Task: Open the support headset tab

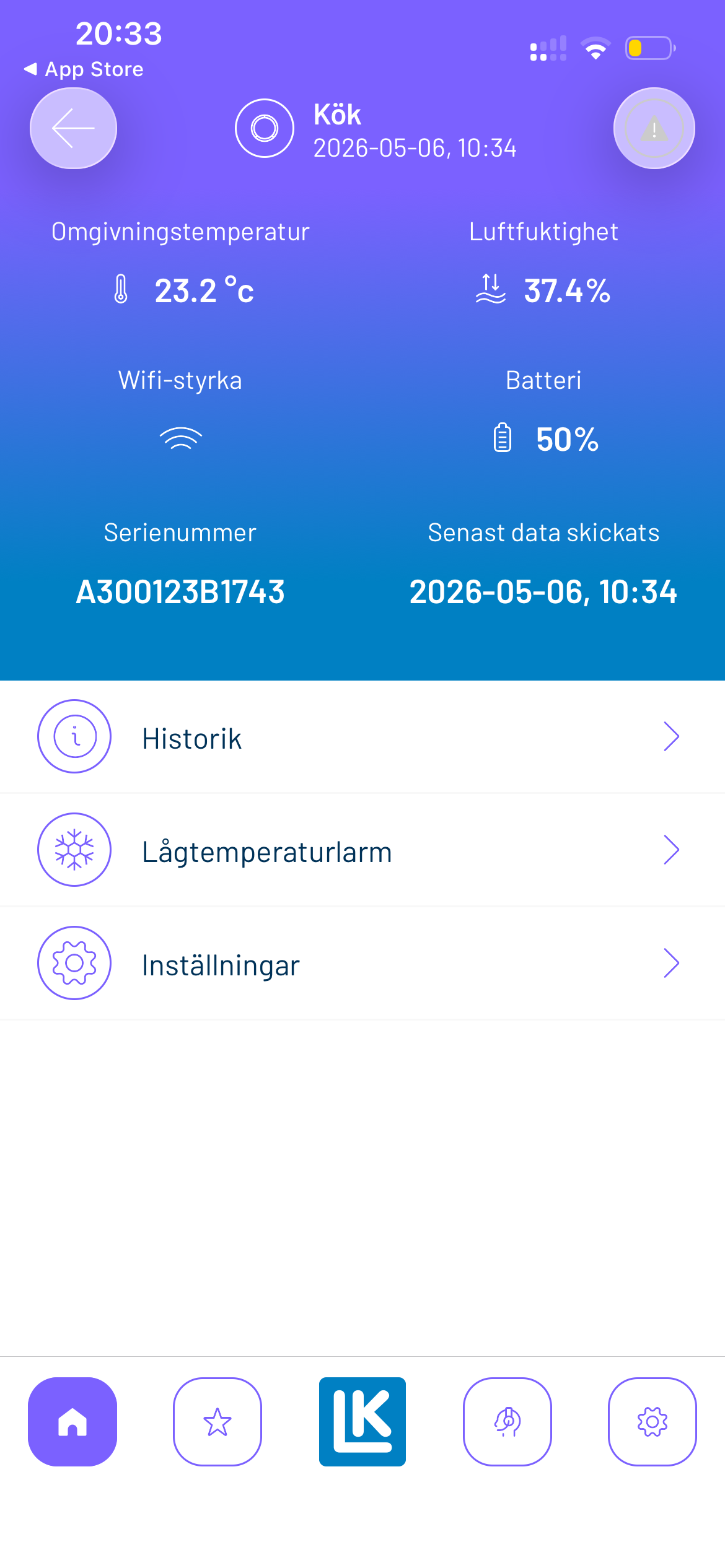Action: pos(507,1422)
